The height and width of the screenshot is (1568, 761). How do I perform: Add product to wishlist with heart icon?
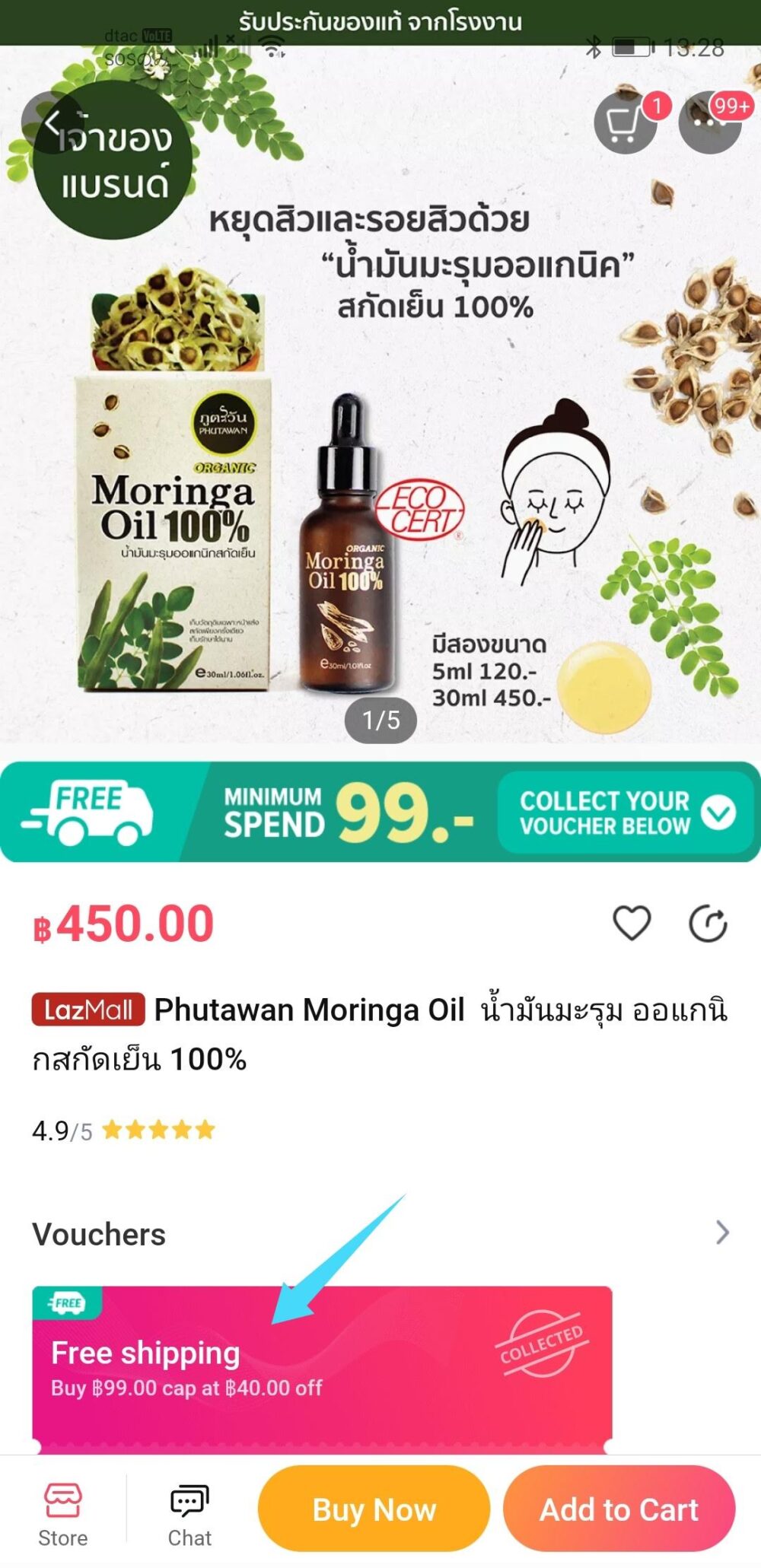pos(632,924)
